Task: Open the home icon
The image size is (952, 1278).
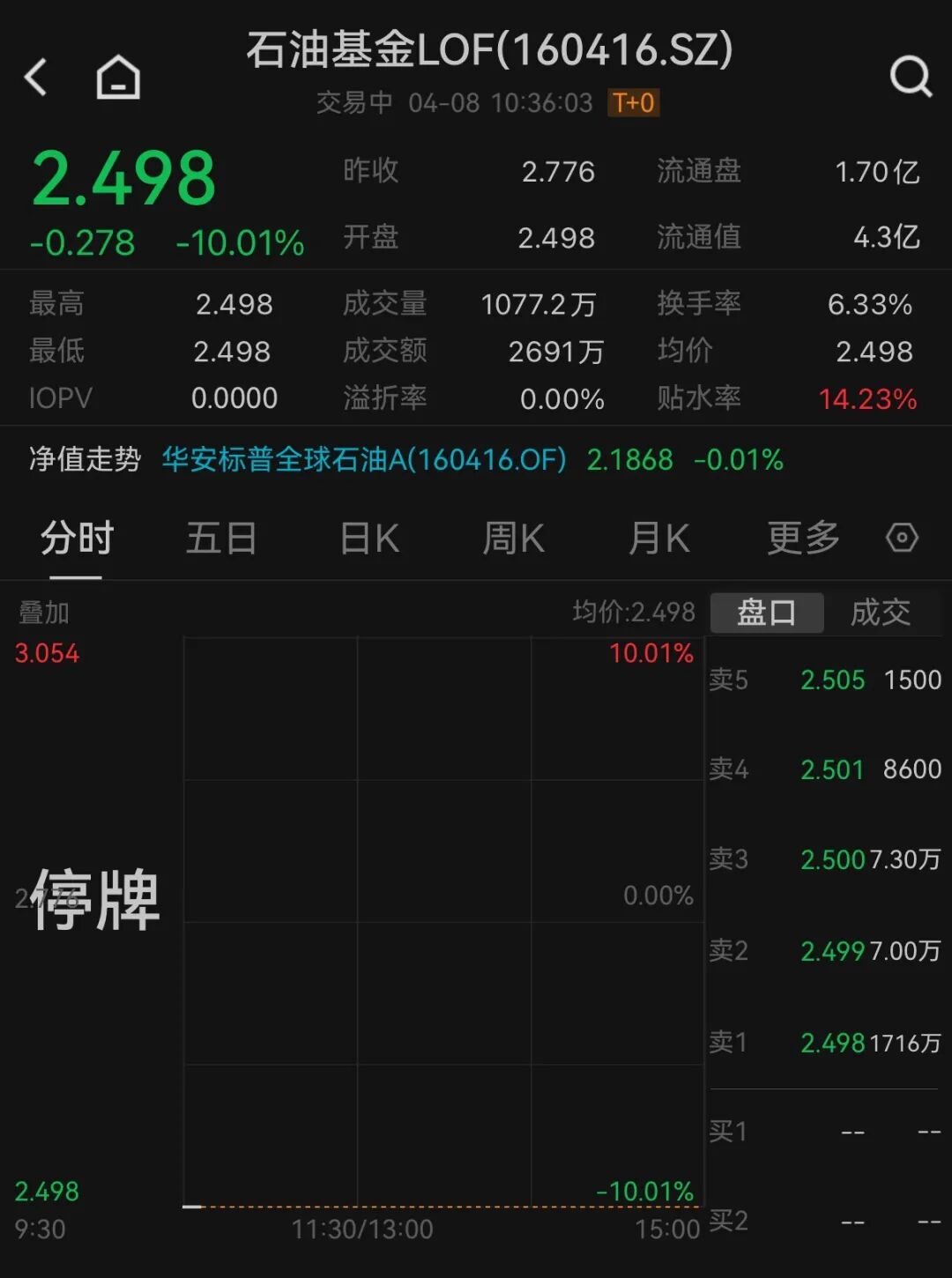Action: [x=118, y=78]
